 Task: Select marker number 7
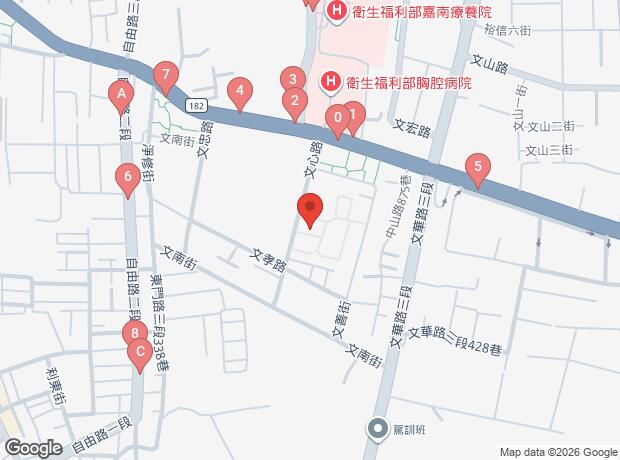[166, 75]
